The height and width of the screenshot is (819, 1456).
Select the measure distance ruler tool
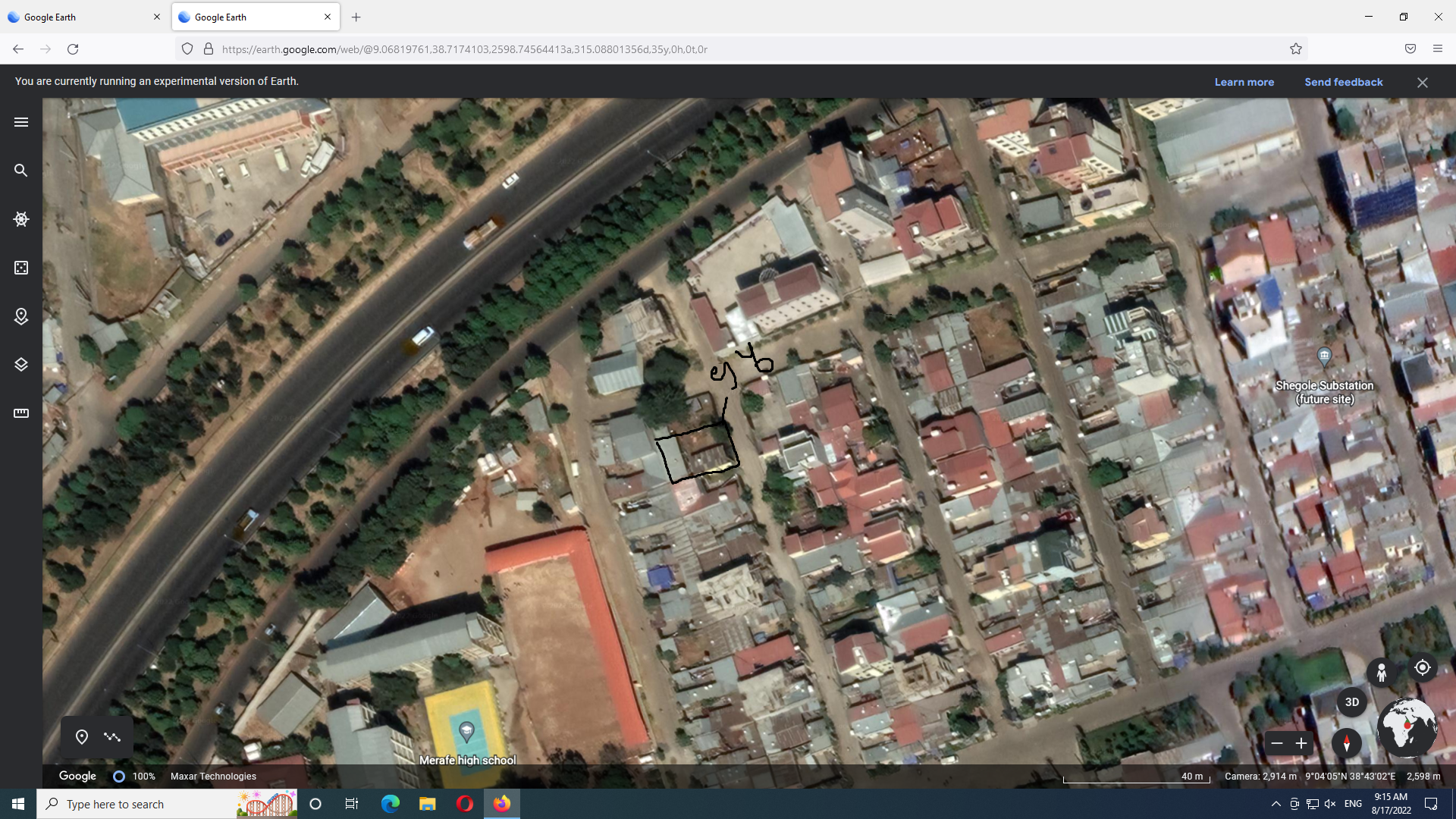point(21,413)
